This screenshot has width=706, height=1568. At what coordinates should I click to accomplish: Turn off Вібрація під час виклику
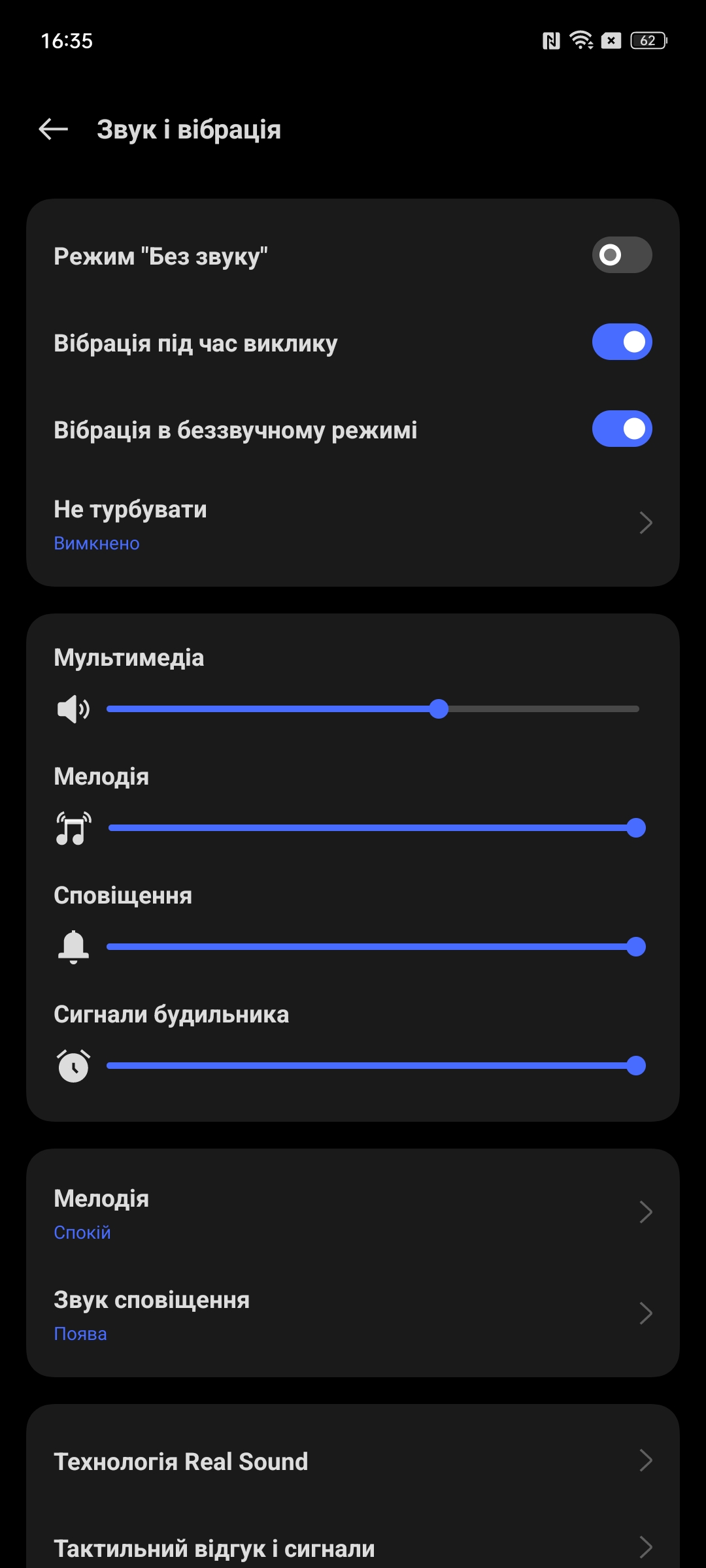pyautogui.click(x=621, y=342)
